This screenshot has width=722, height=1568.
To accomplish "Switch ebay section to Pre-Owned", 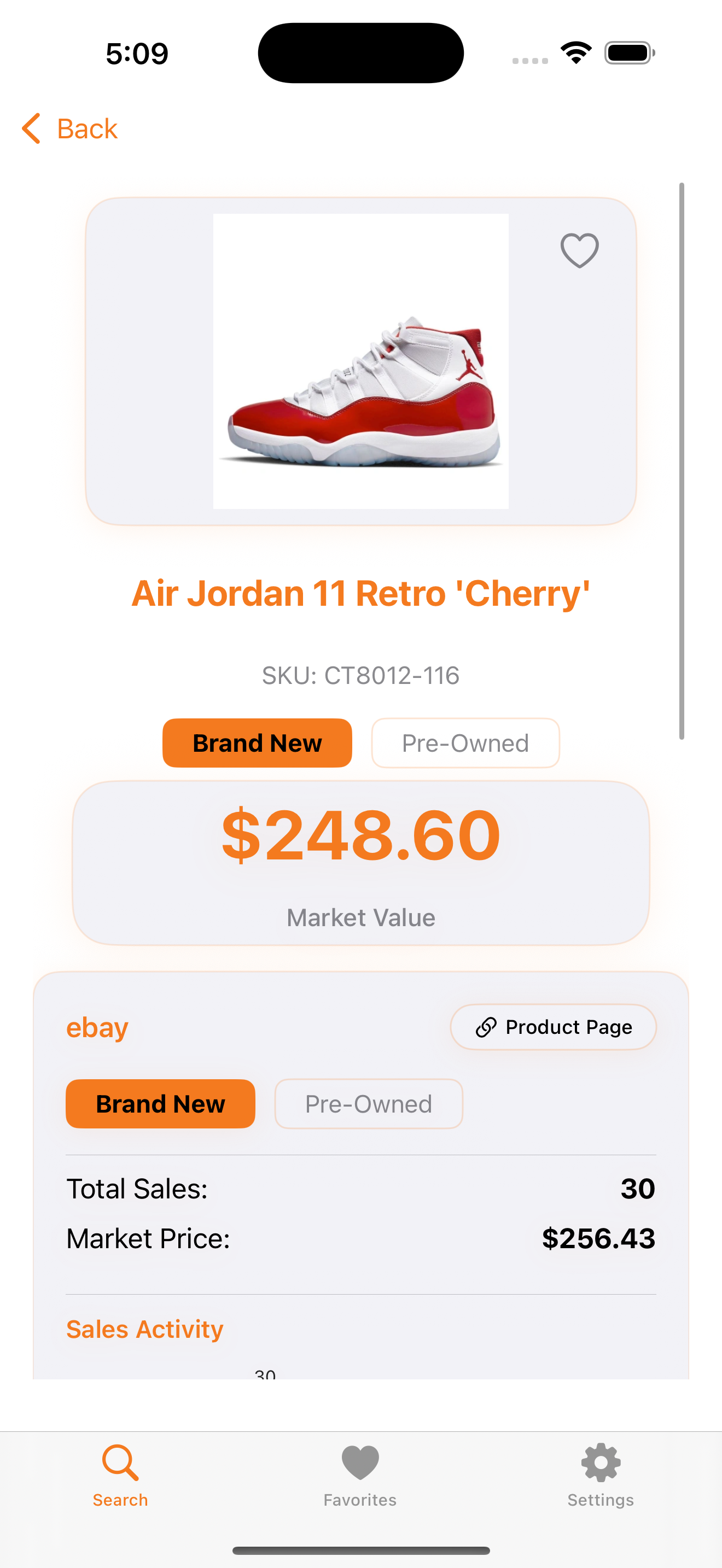I will pos(368,1104).
